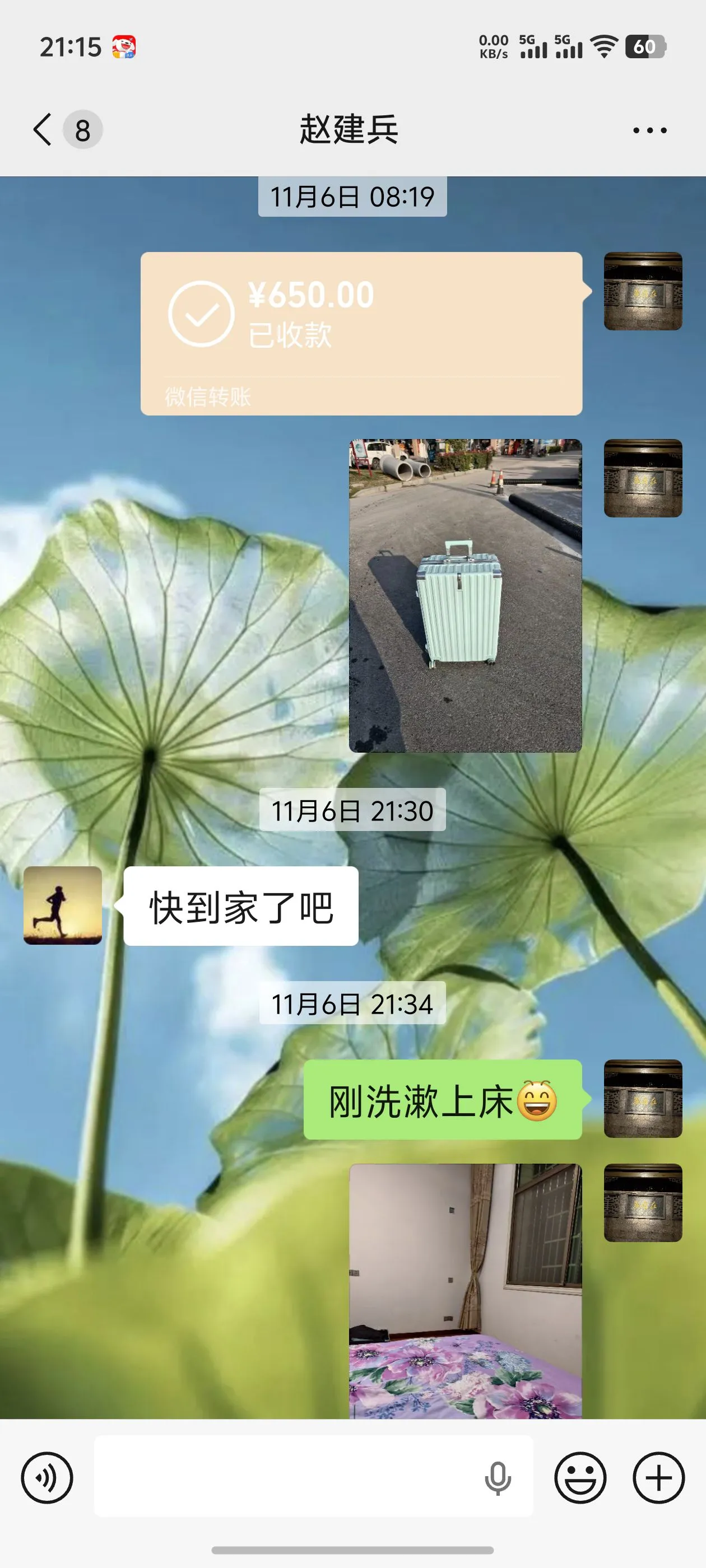This screenshot has height=1568, width=706.
Task: Start voice-to-text with the microphone icon
Action: 497,1478
